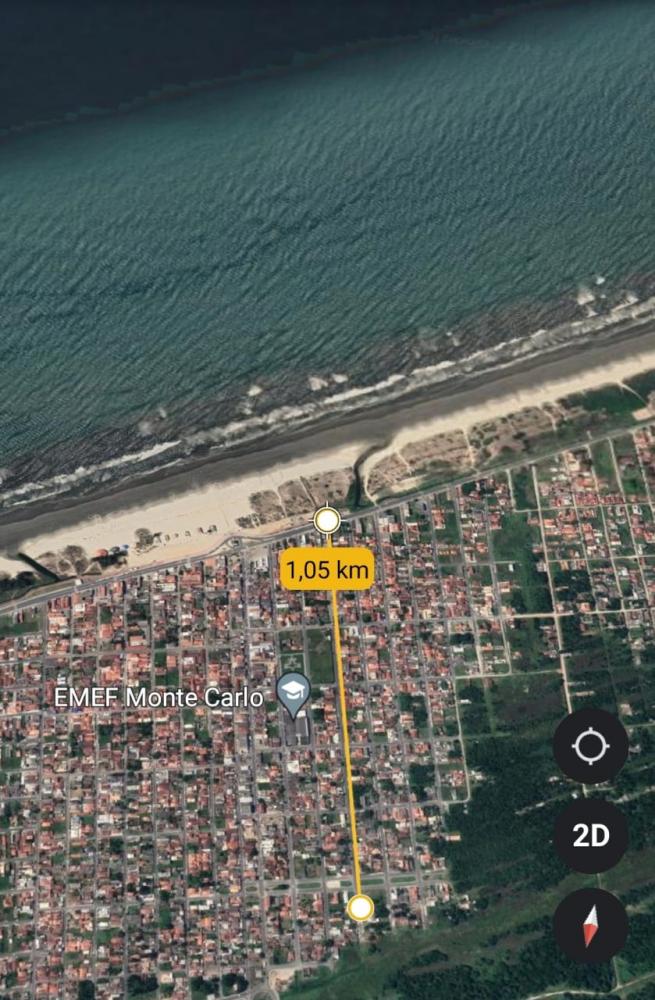Switch the map to 2D view
Image resolution: width=655 pixels, height=1000 pixels.
(590, 836)
